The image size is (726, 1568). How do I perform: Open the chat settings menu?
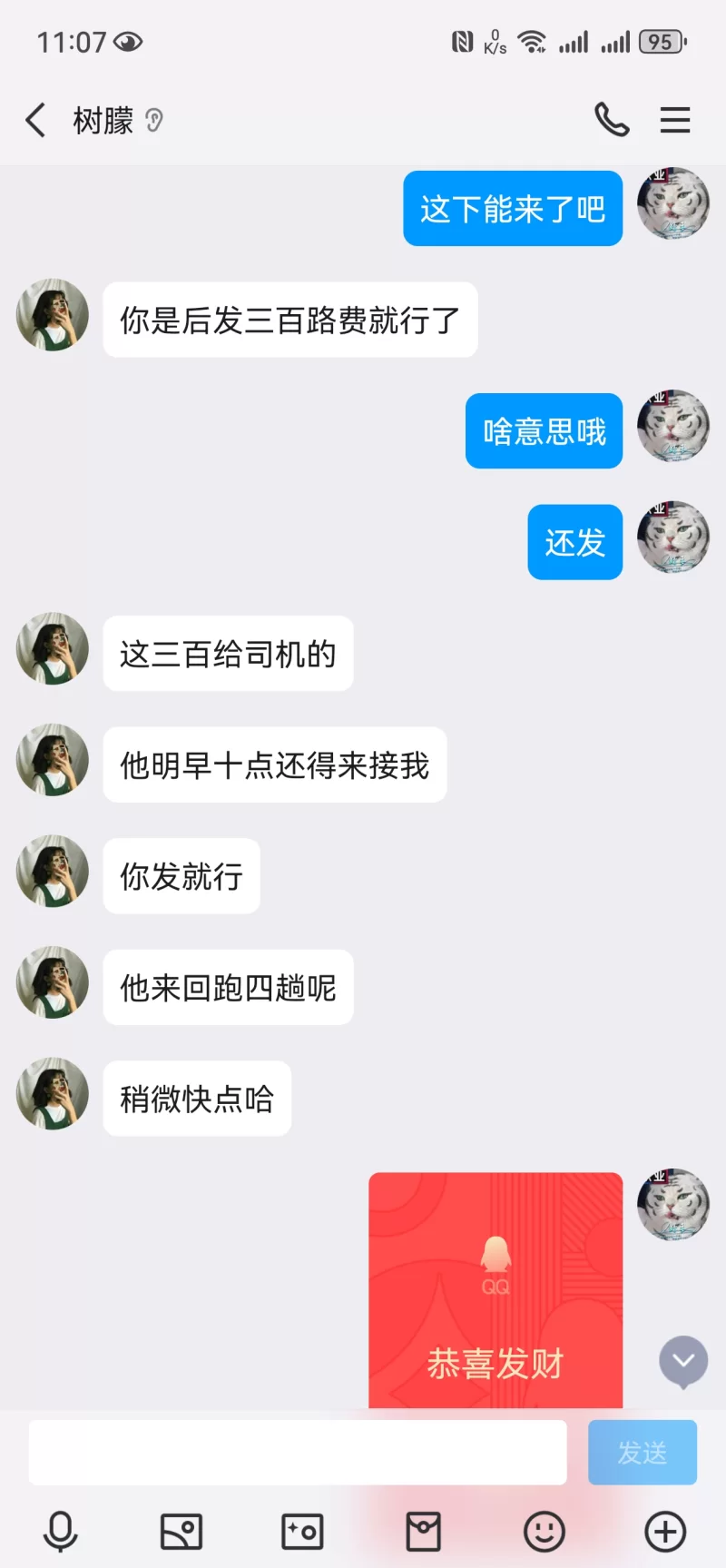pyautogui.click(x=674, y=120)
